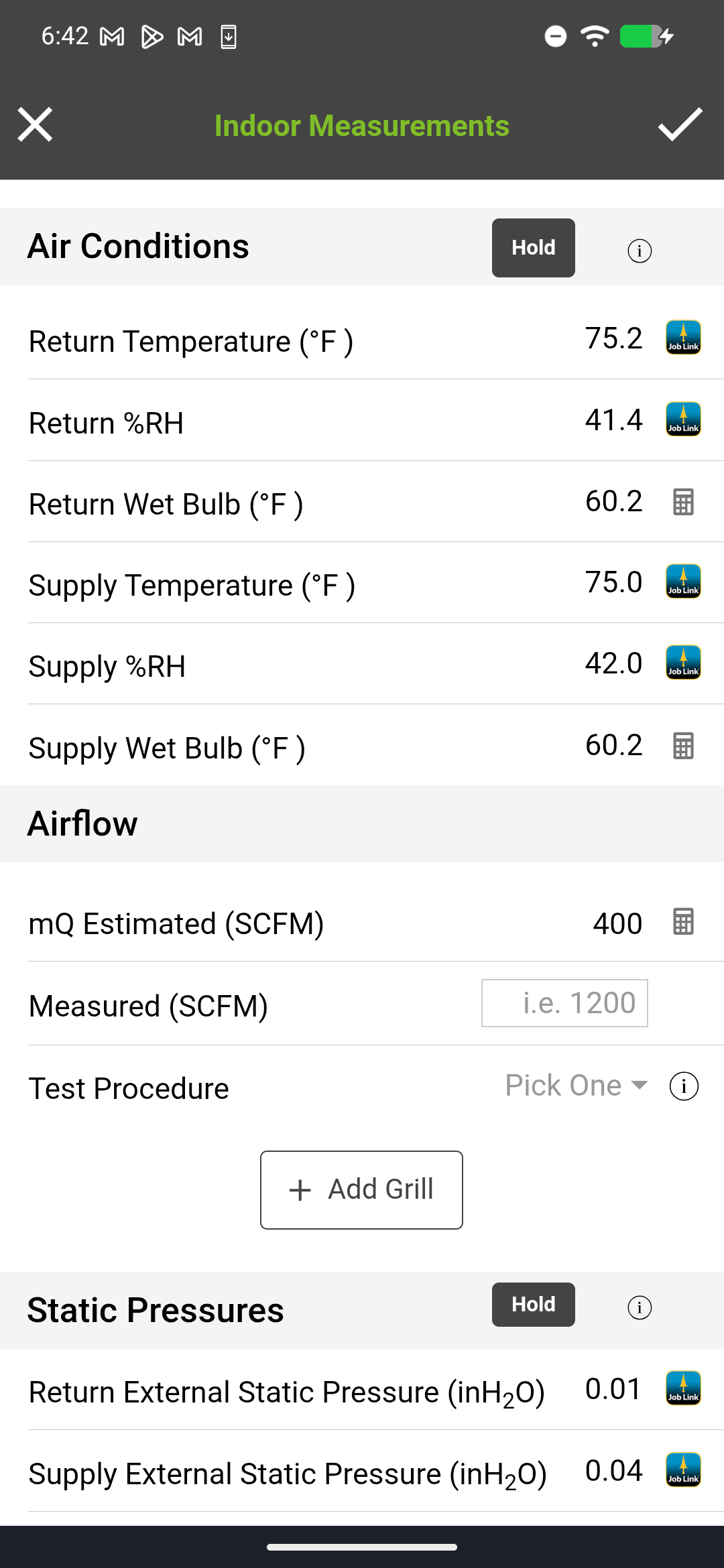
Task: Open the Return Wet Bulb calculator
Action: 682,501
